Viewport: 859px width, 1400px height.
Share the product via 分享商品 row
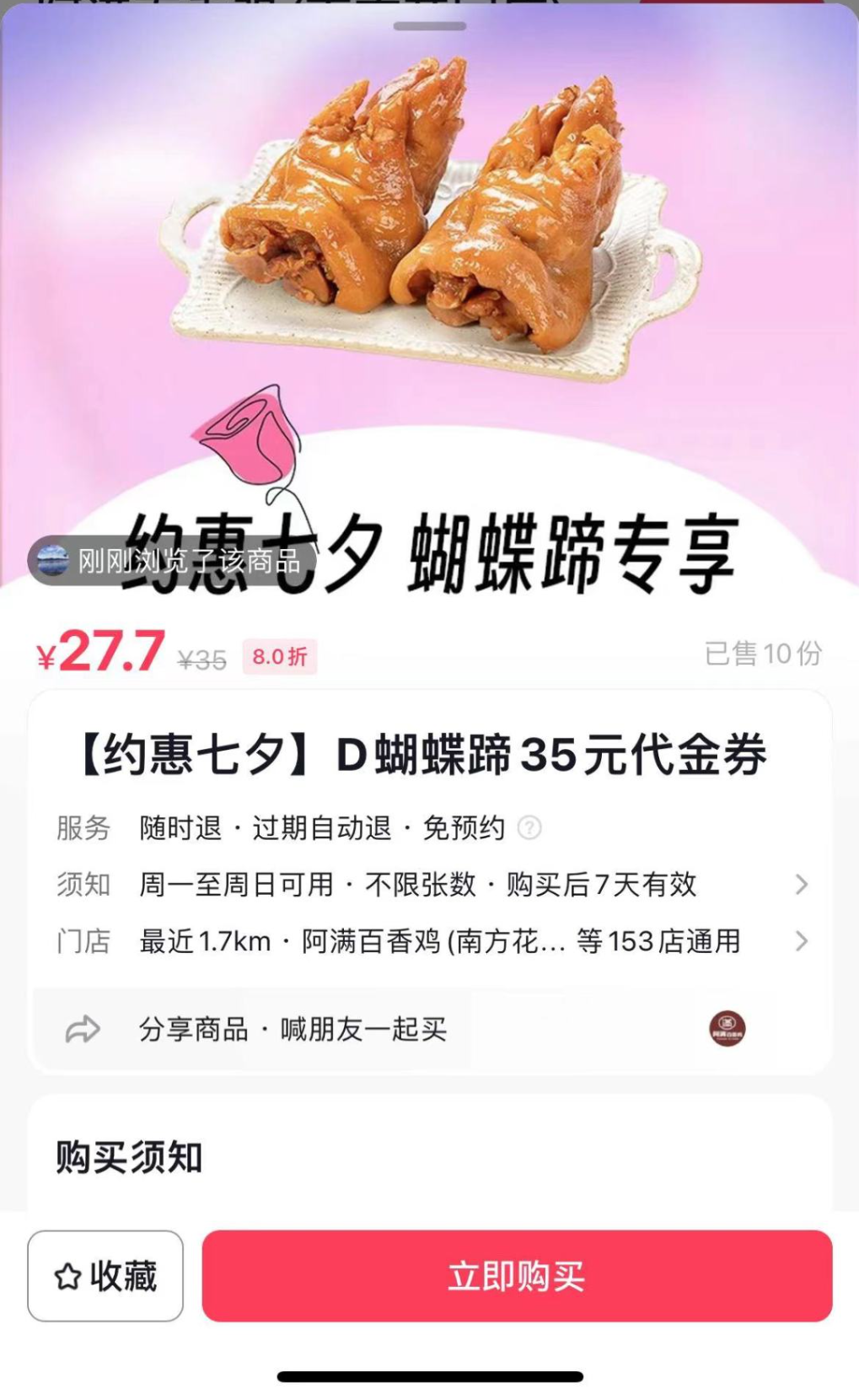[x=406, y=1029]
